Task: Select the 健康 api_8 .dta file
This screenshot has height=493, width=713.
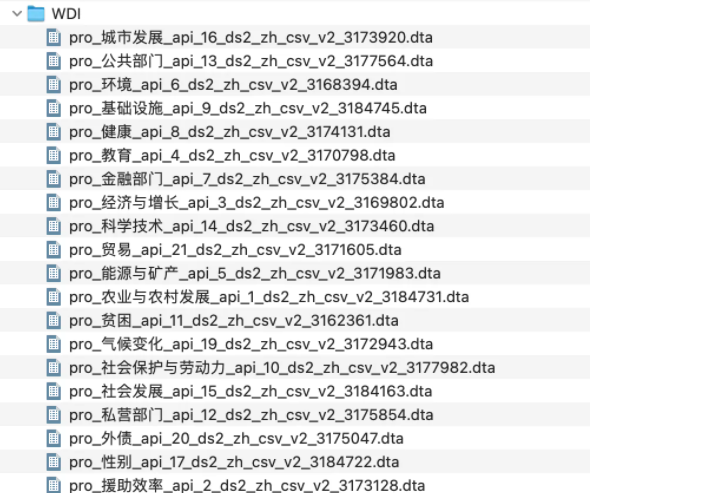Action: coord(230,132)
